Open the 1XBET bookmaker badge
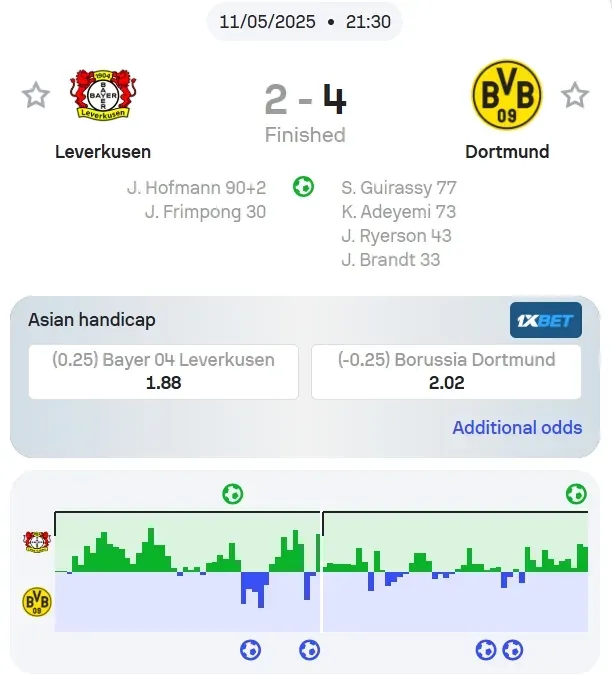 point(545,321)
